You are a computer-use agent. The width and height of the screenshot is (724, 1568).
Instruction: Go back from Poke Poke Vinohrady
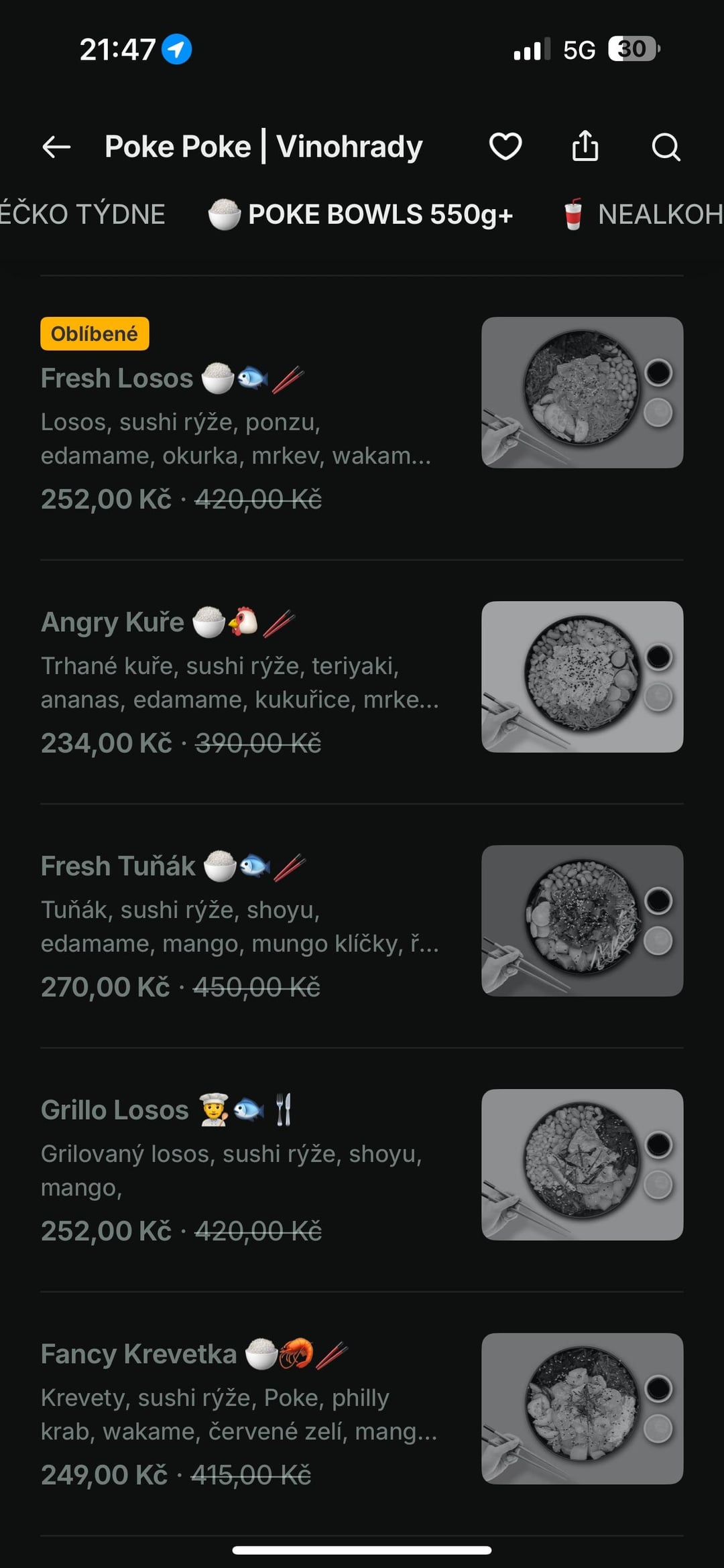tap(56, 147)
